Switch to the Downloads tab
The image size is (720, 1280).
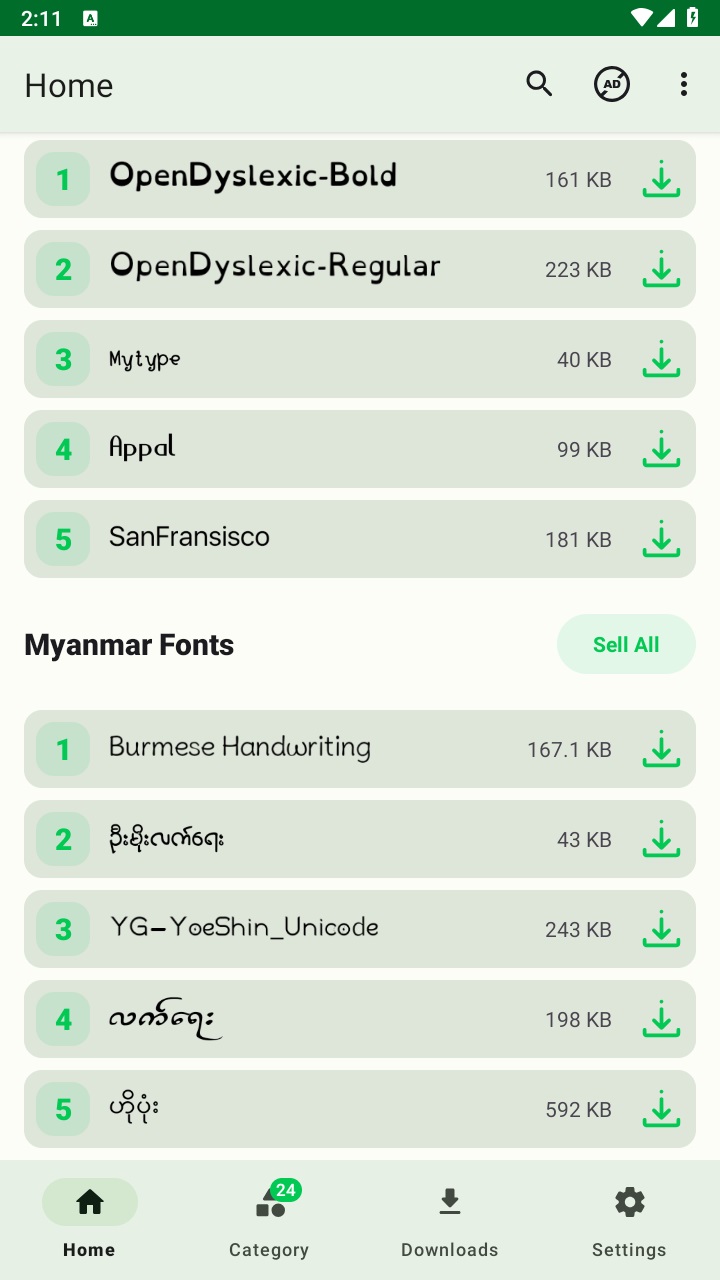click(x=450, y=1220)
